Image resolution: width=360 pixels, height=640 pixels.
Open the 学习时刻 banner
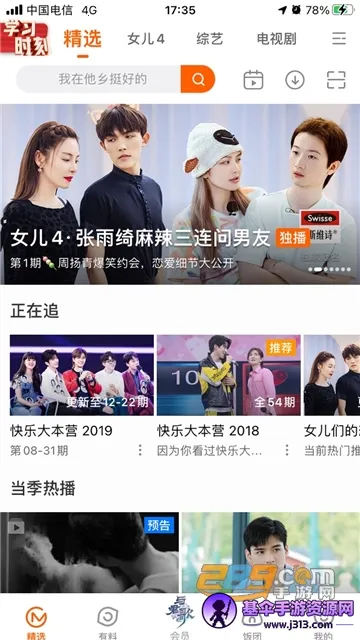[24, 39]
